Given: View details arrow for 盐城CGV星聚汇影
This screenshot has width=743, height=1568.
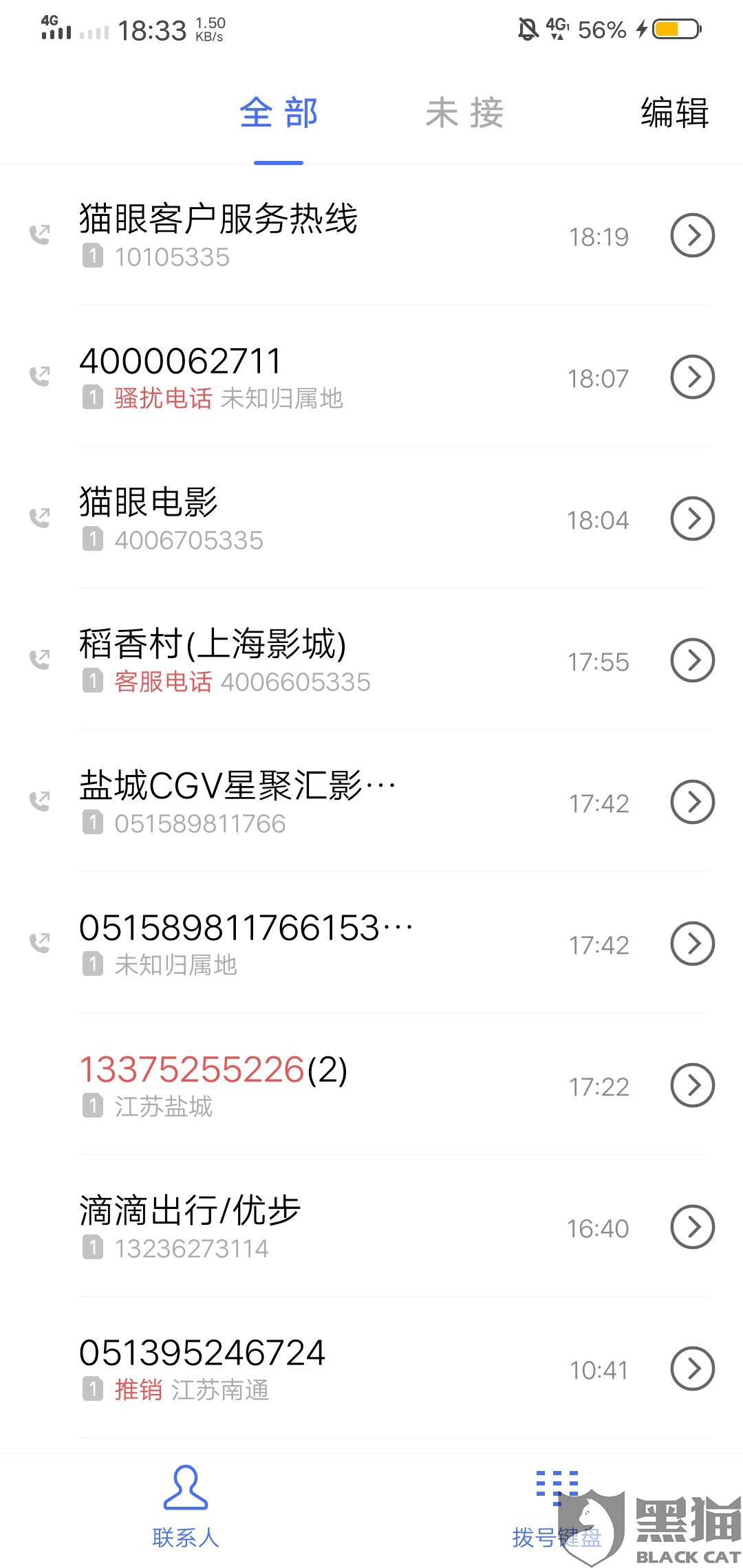Looking at the screenshot, I should pos(692,803).
